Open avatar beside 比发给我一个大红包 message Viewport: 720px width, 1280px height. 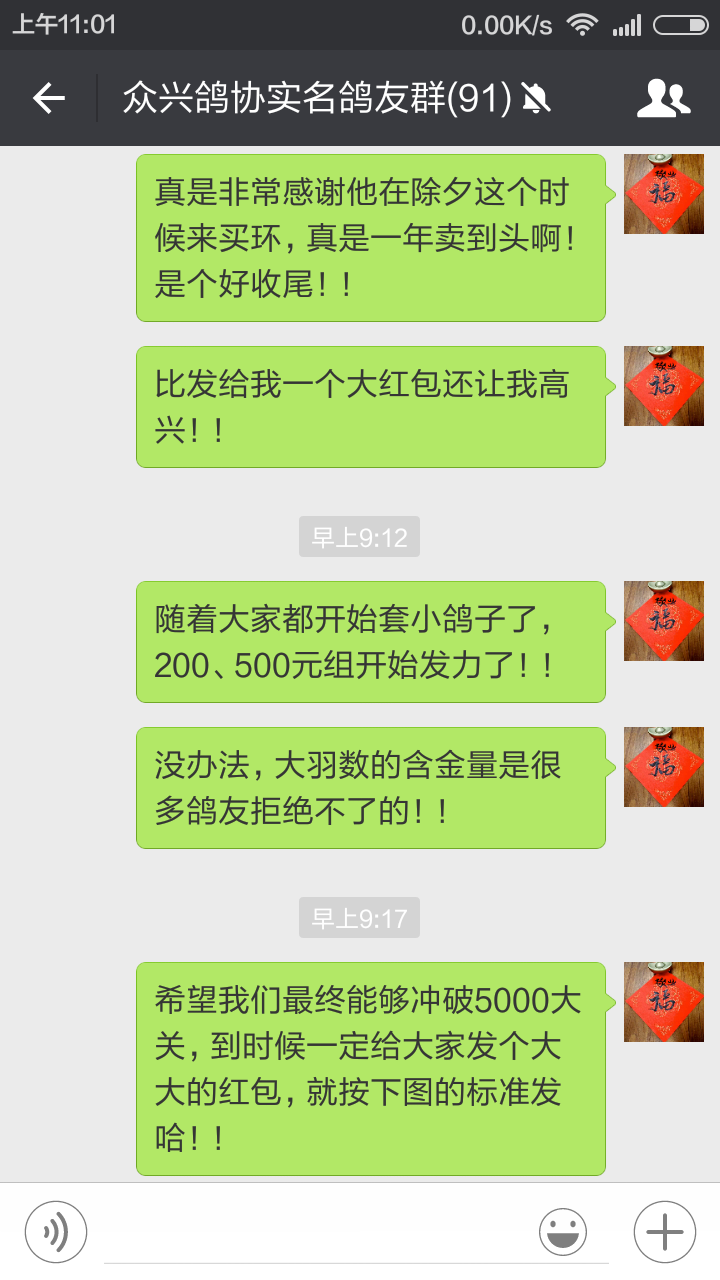tap(663, 386)
